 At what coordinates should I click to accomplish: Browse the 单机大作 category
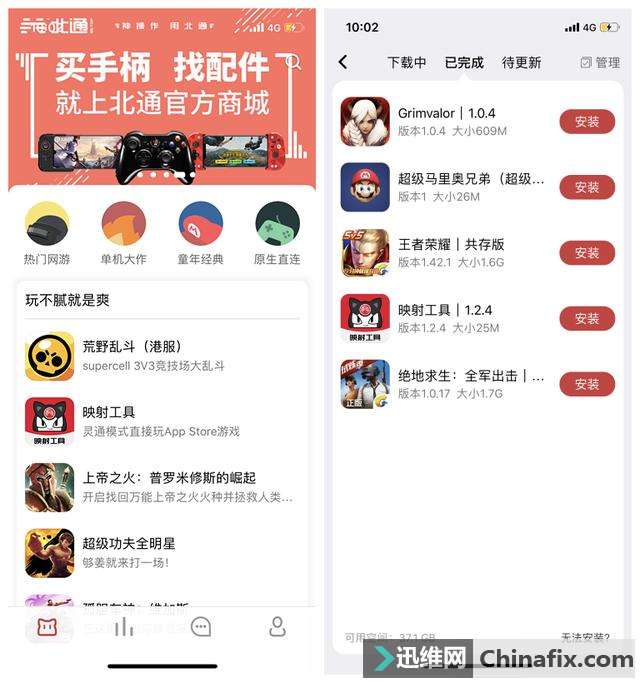point(124,234)
